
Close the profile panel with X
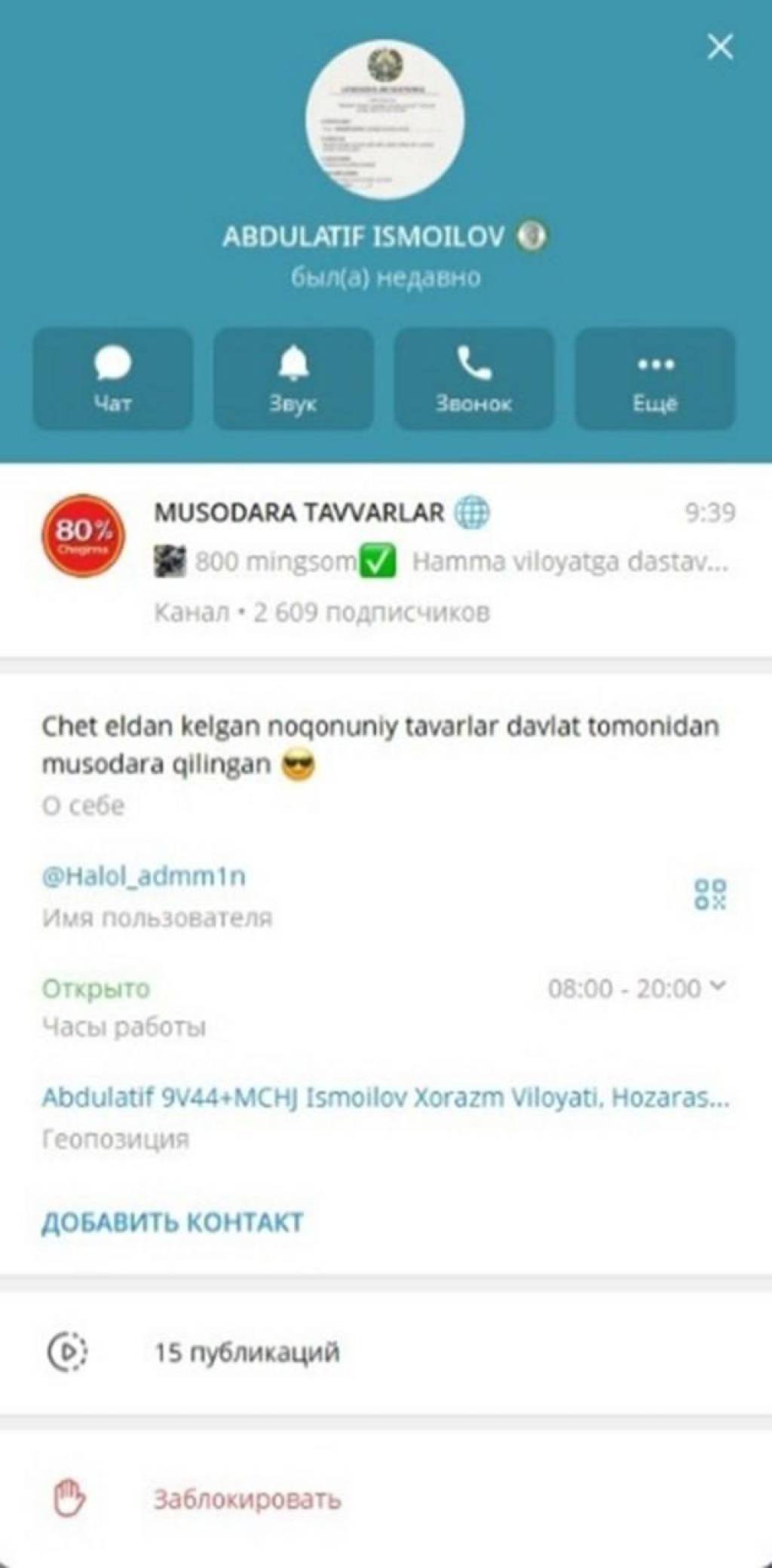point(720,47)
